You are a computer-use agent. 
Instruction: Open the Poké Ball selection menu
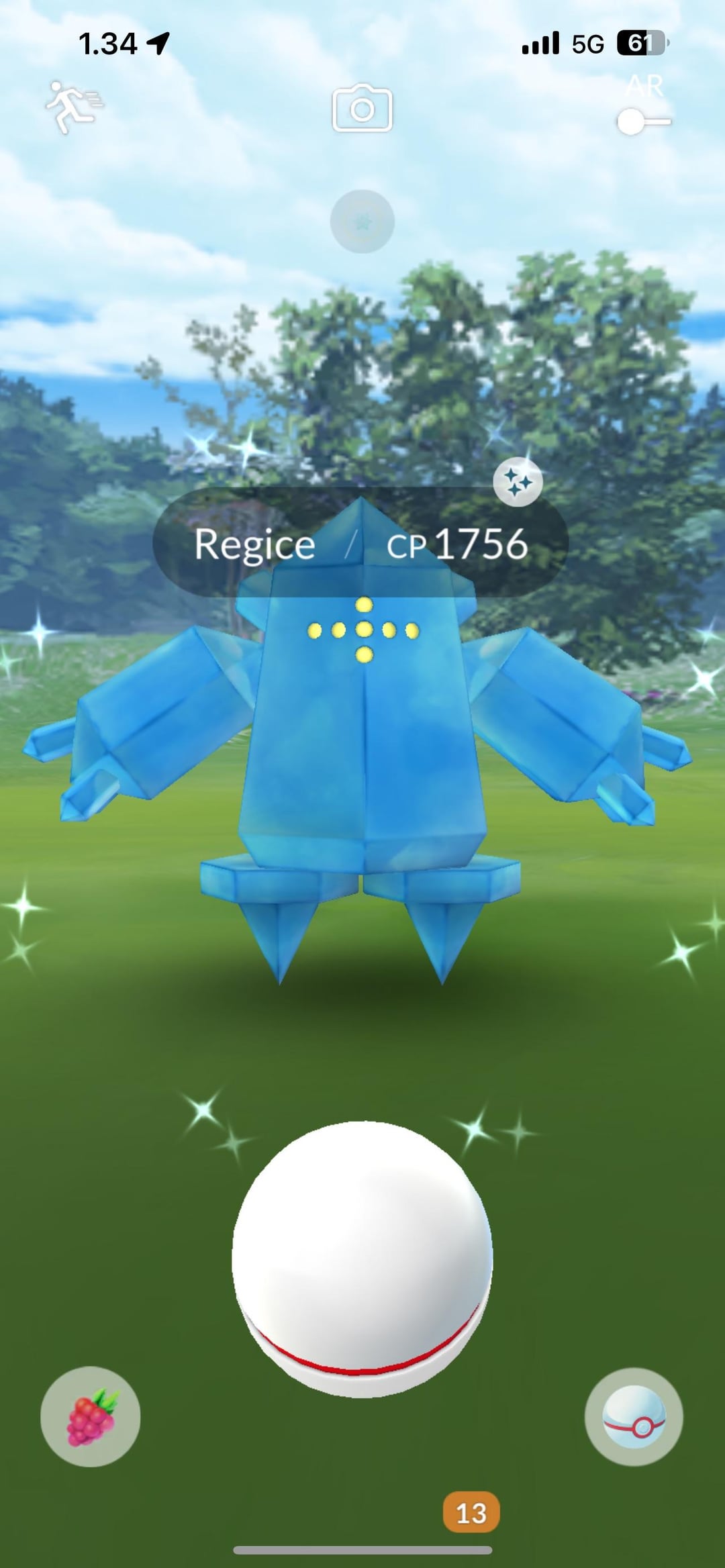coord(634,1416)
